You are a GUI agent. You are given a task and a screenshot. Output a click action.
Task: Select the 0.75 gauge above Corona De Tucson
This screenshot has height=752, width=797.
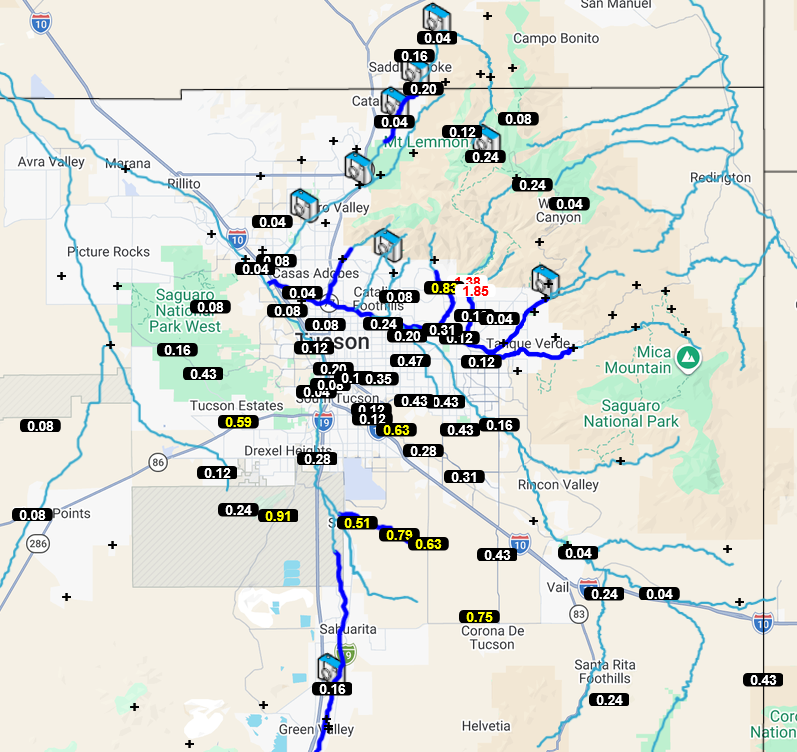point(479,617)
